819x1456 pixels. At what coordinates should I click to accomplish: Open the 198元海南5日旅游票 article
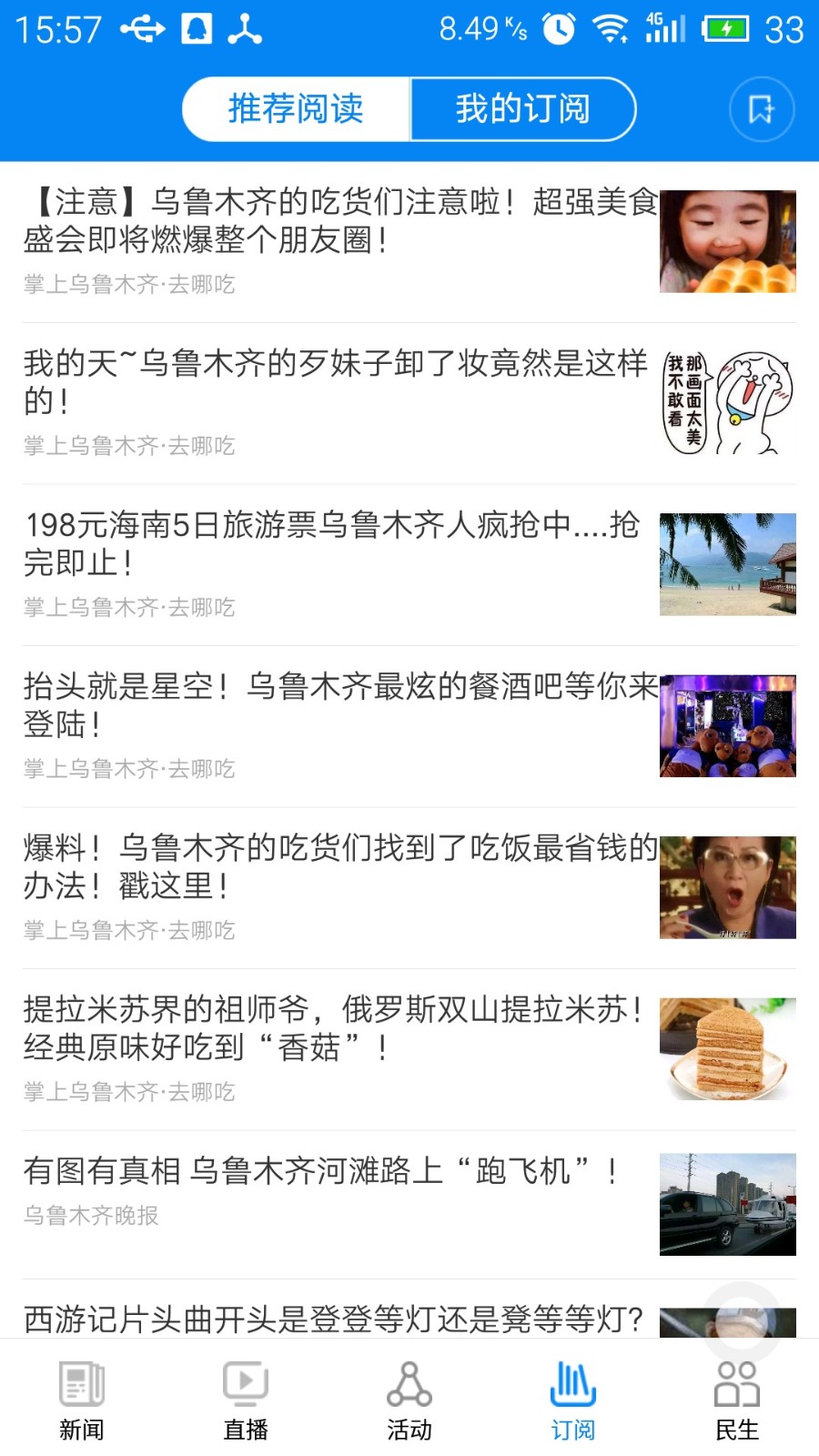[x=409, y=564]
